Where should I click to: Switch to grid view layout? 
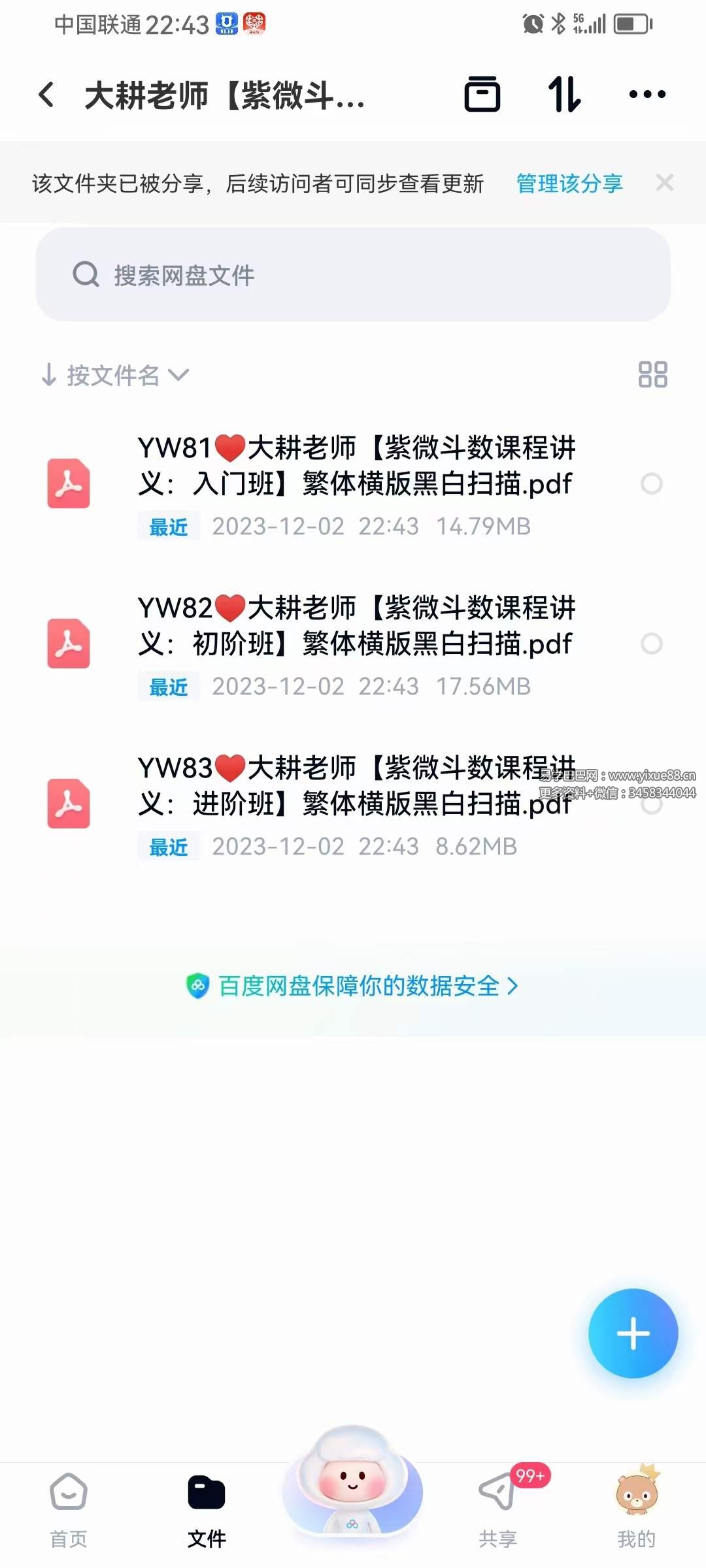point(652,375)
